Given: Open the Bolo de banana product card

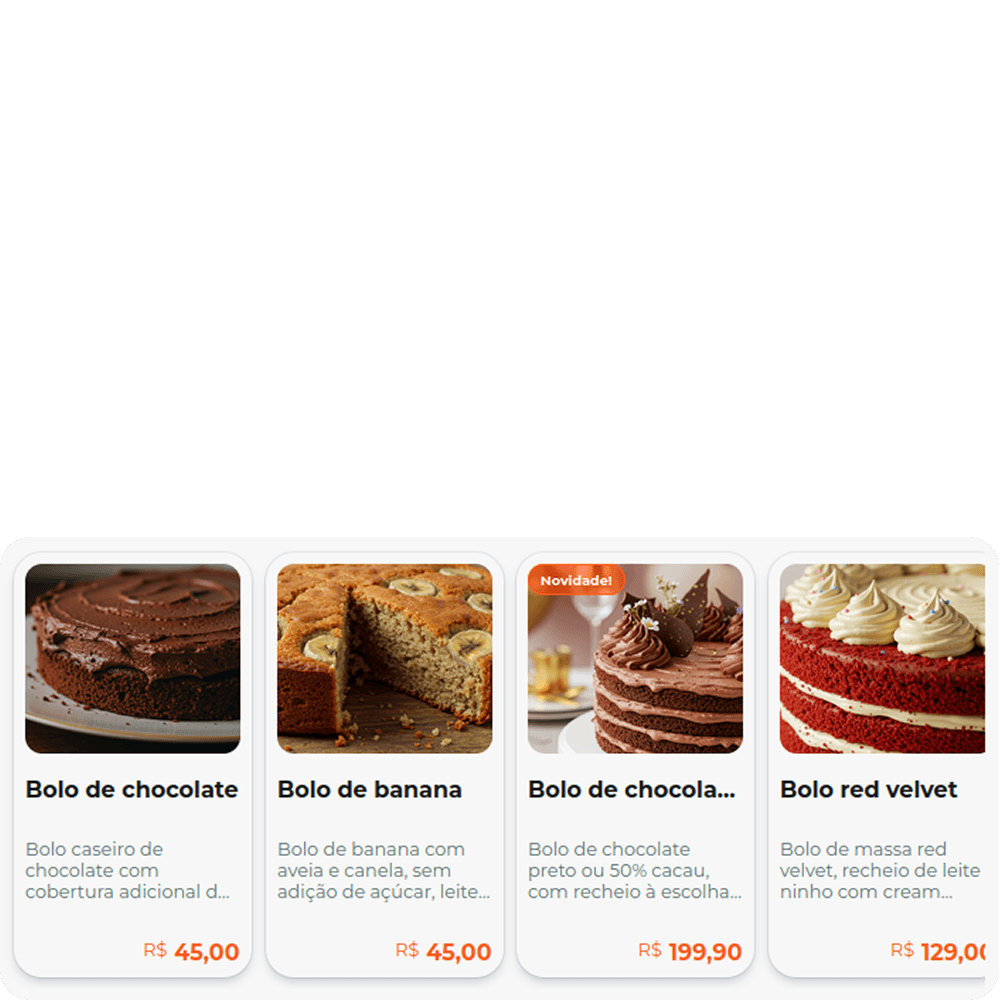Looking at the screenshot, I should click(384, 765).
